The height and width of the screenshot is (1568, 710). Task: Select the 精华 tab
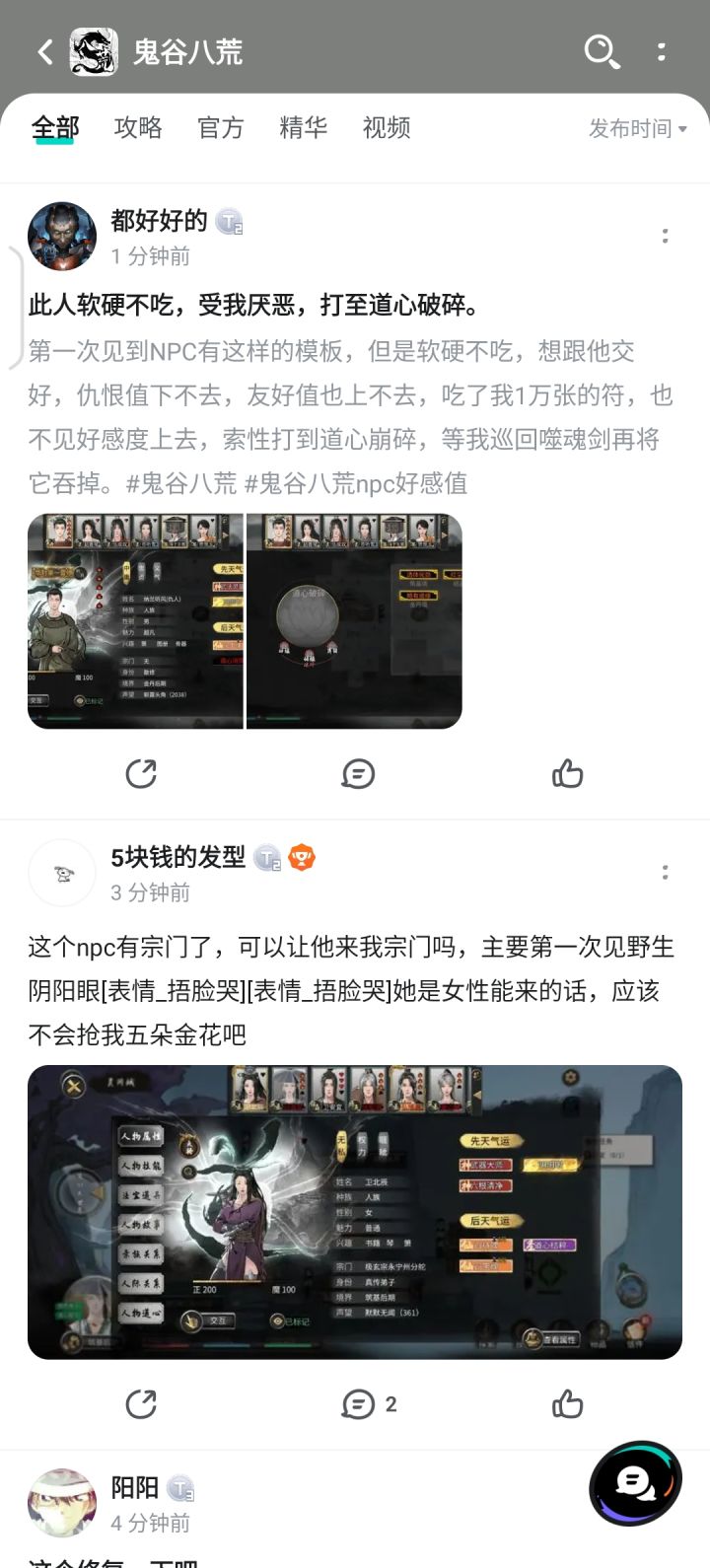303,127
